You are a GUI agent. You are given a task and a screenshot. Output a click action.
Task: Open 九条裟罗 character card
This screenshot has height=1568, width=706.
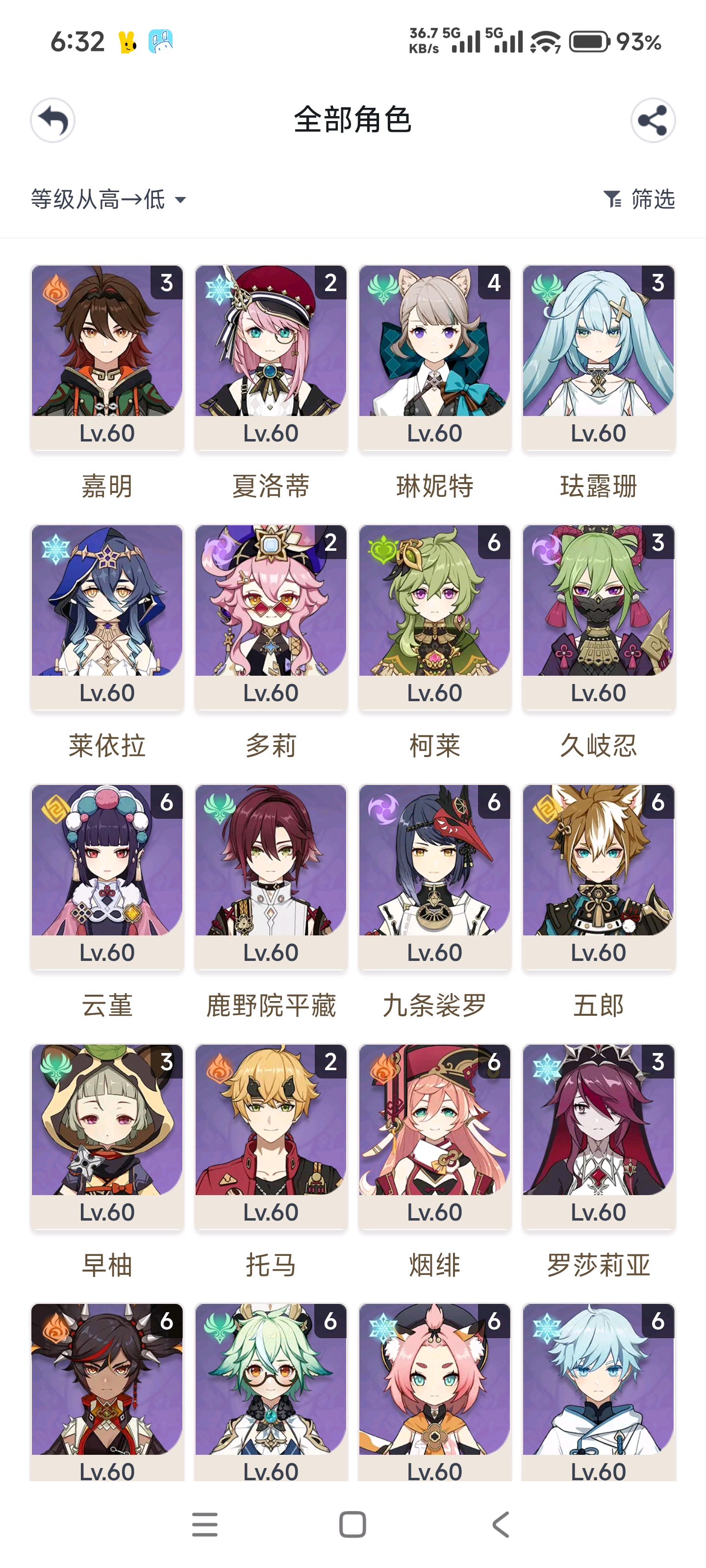click(x=434, y=877)
